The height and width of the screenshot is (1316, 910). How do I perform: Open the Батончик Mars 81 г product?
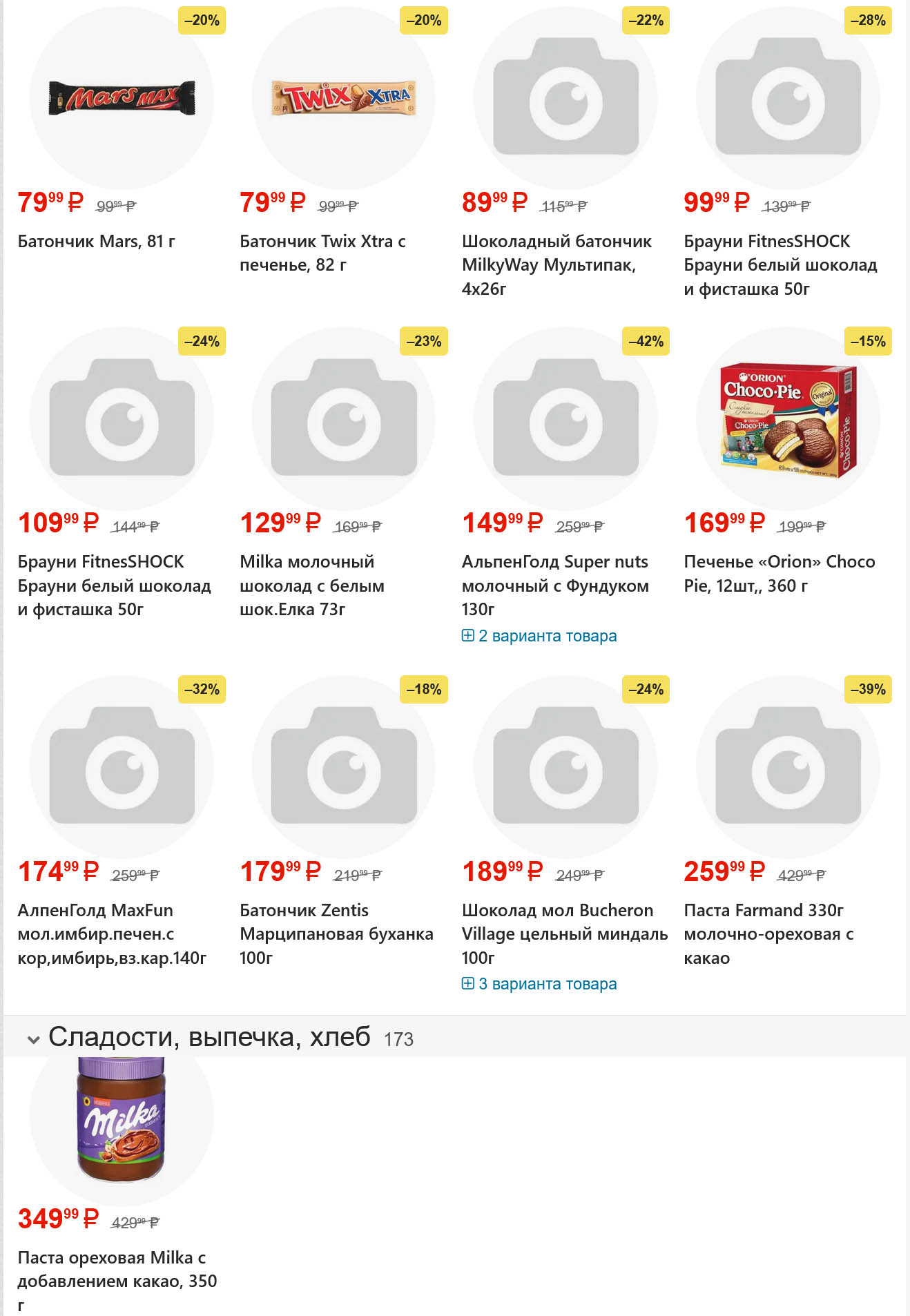[x=96, y=241]
